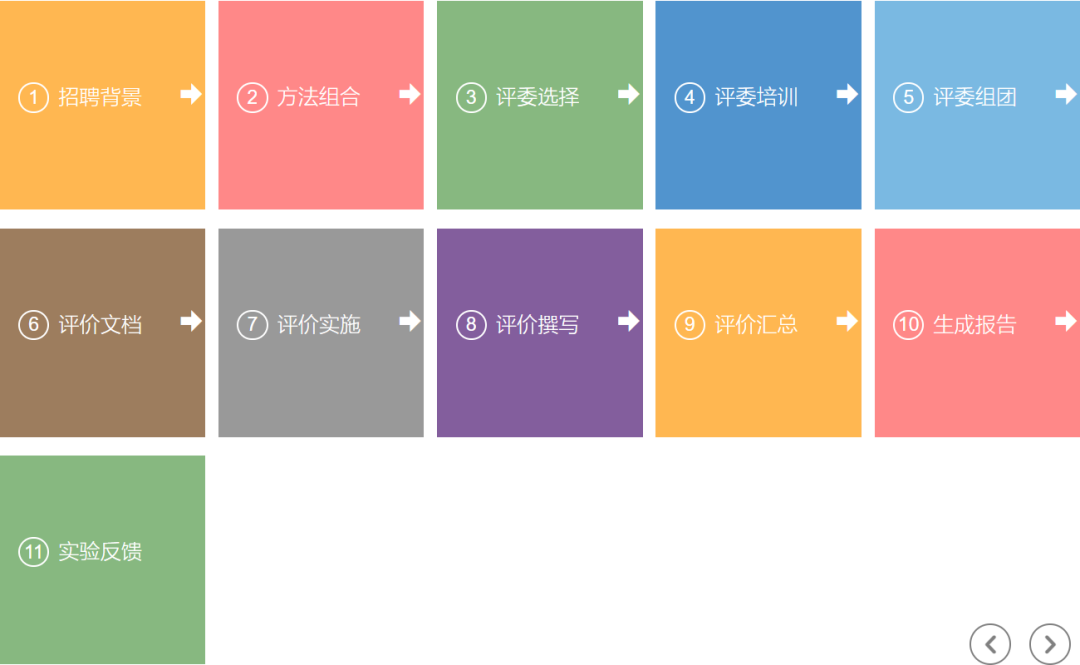Open step 3 评委选择 tile
The image size is (1080, 665).
click(x=539, y=105)
